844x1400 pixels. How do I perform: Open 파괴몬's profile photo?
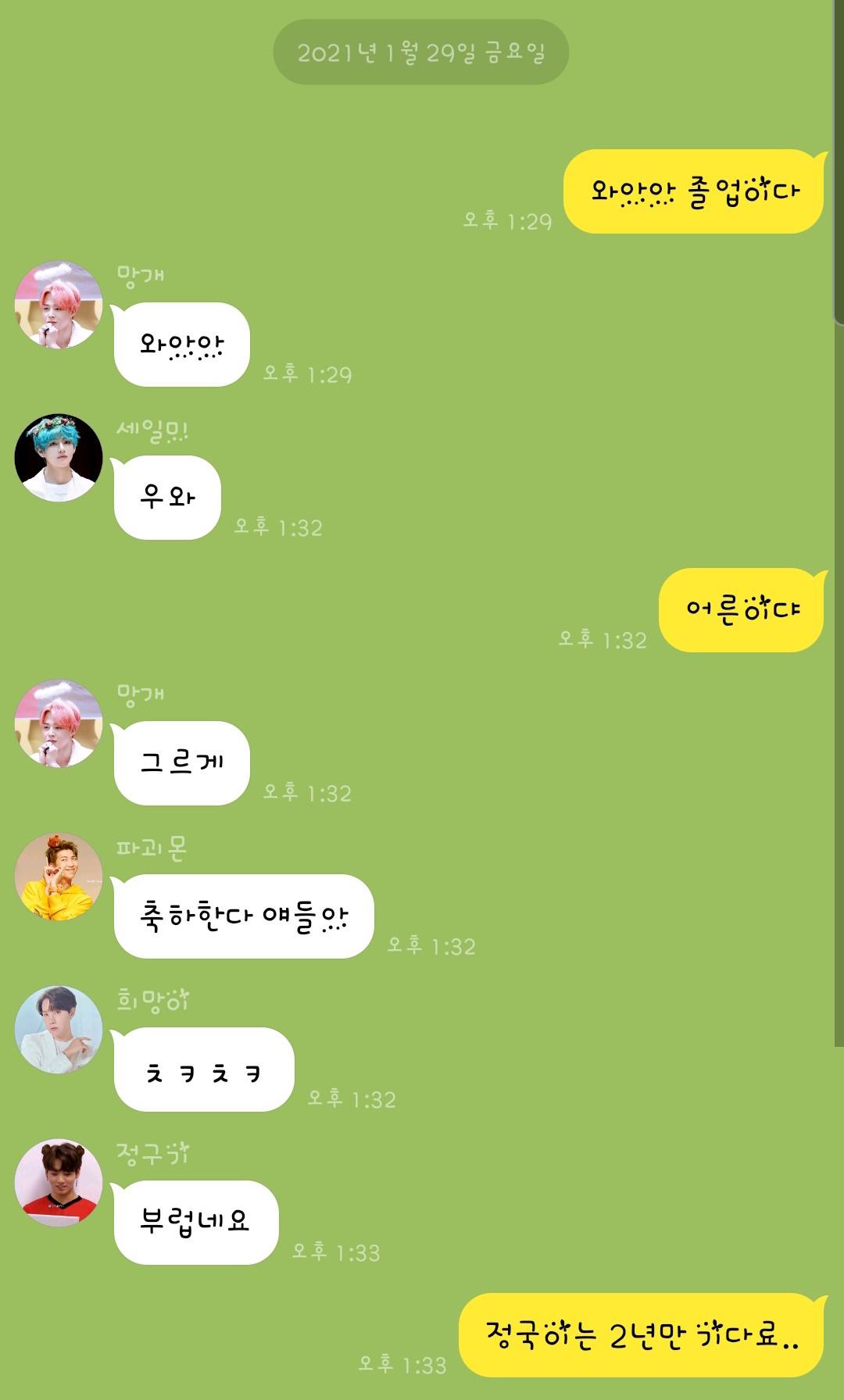(59, 877)
